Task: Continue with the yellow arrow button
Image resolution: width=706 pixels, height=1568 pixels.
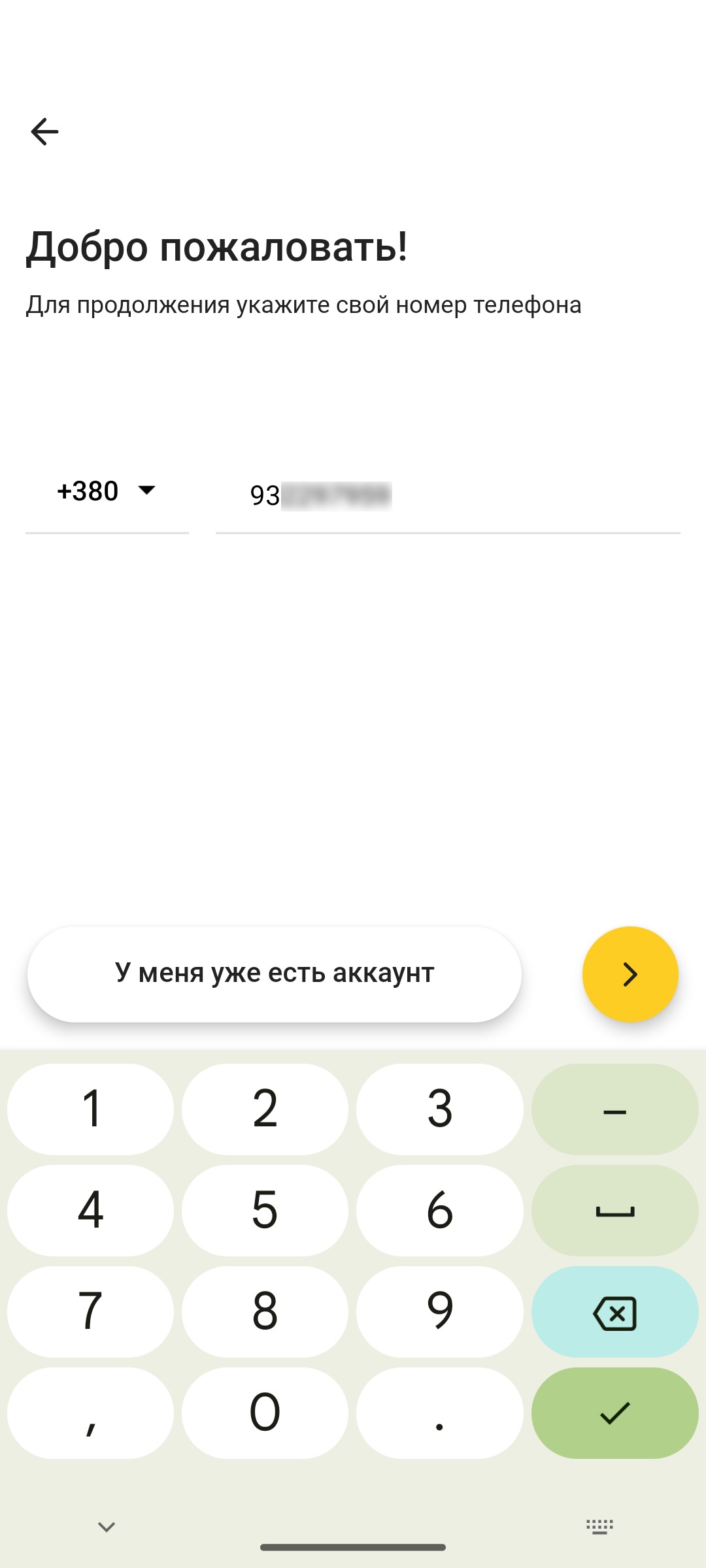Action: (x=630, y=974)
